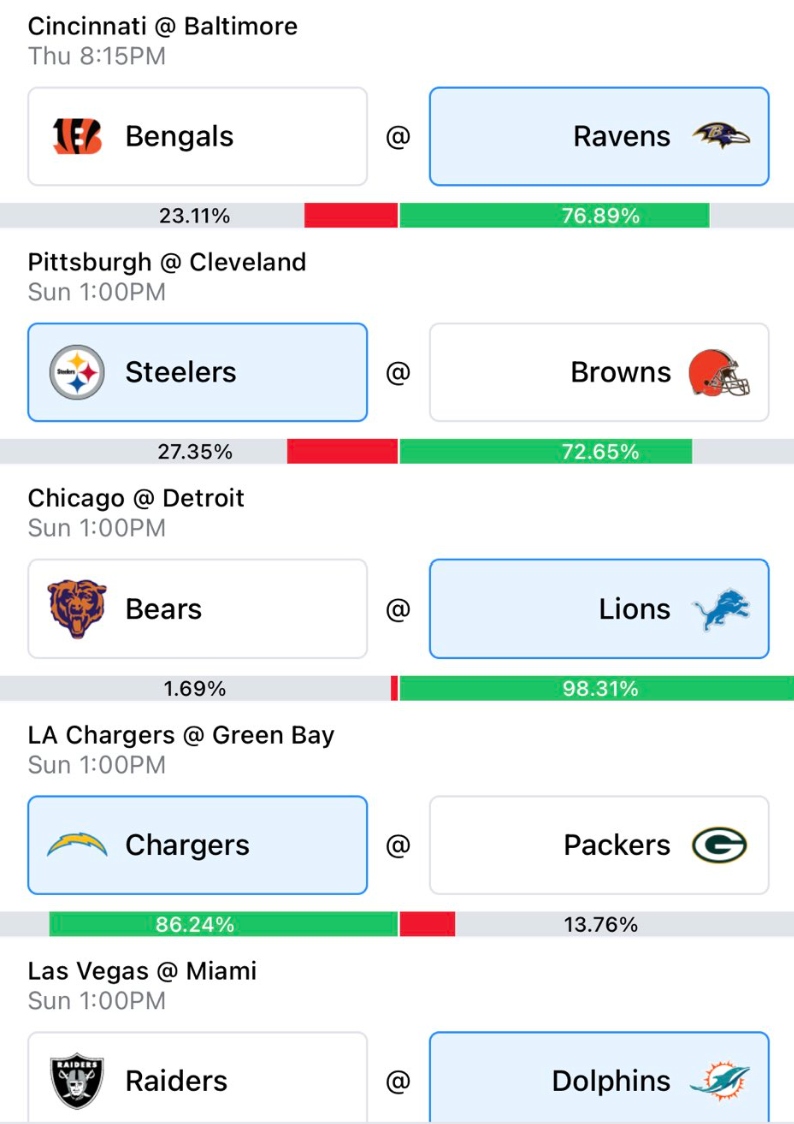The height and width of the screenshot is (1124, 794).
Task: Select the Raiders team button
Action: tap(198, 1077)
